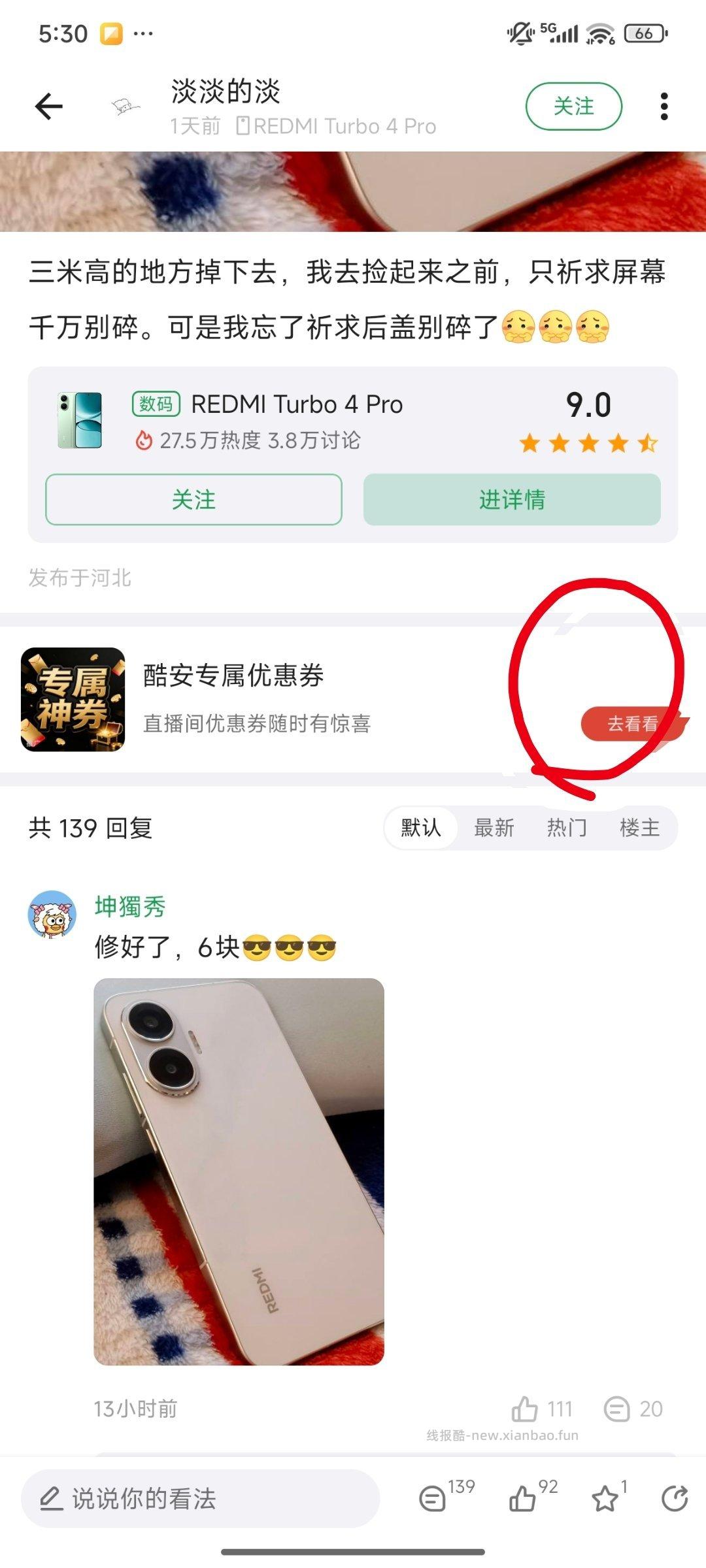The height and width of the screenshot is (1568, 706).
Task: Switch replies to the 热门 sort tab
Action: 566,826
